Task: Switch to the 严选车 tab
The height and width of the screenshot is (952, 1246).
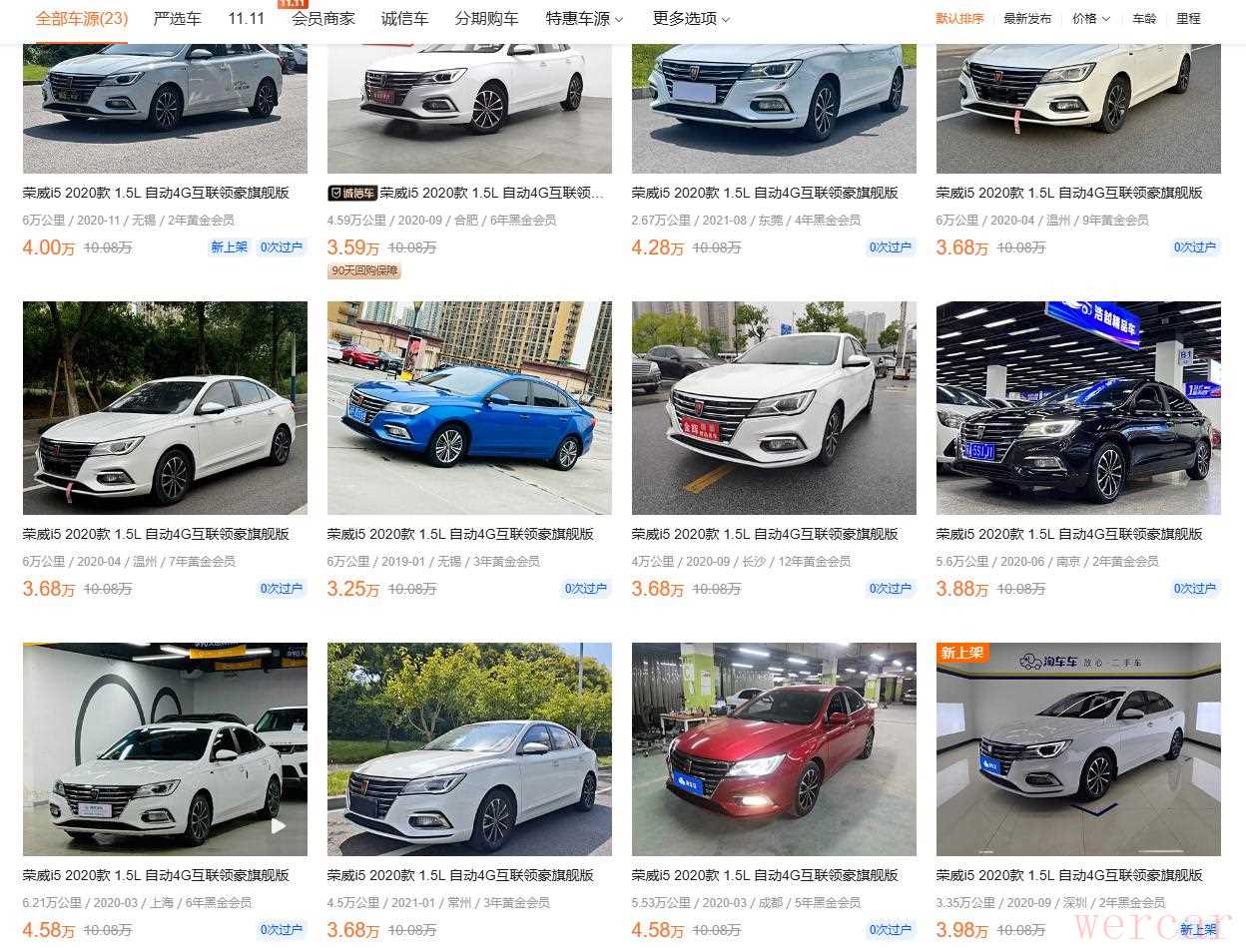Action: [177, 19]
